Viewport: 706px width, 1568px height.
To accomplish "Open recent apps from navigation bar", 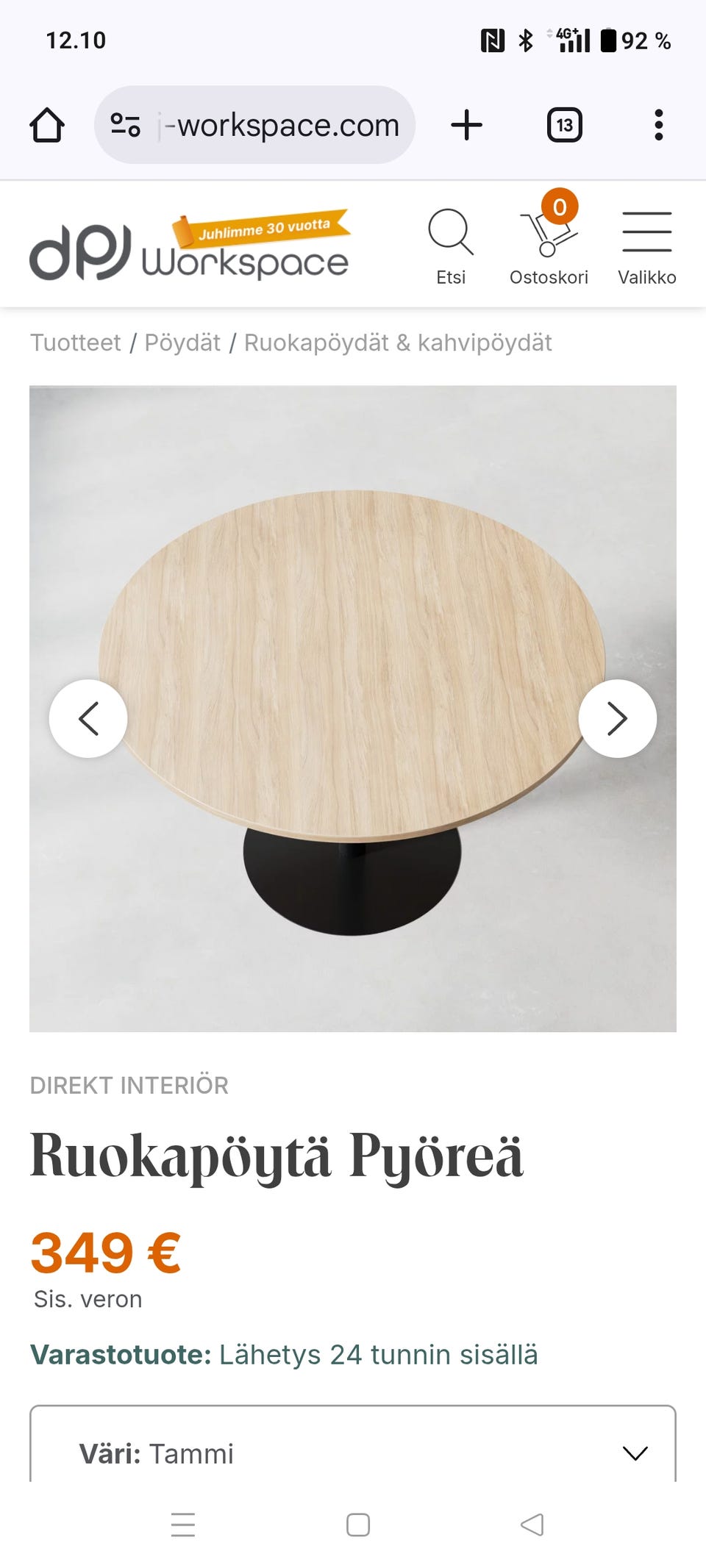I will [183, 1525].
